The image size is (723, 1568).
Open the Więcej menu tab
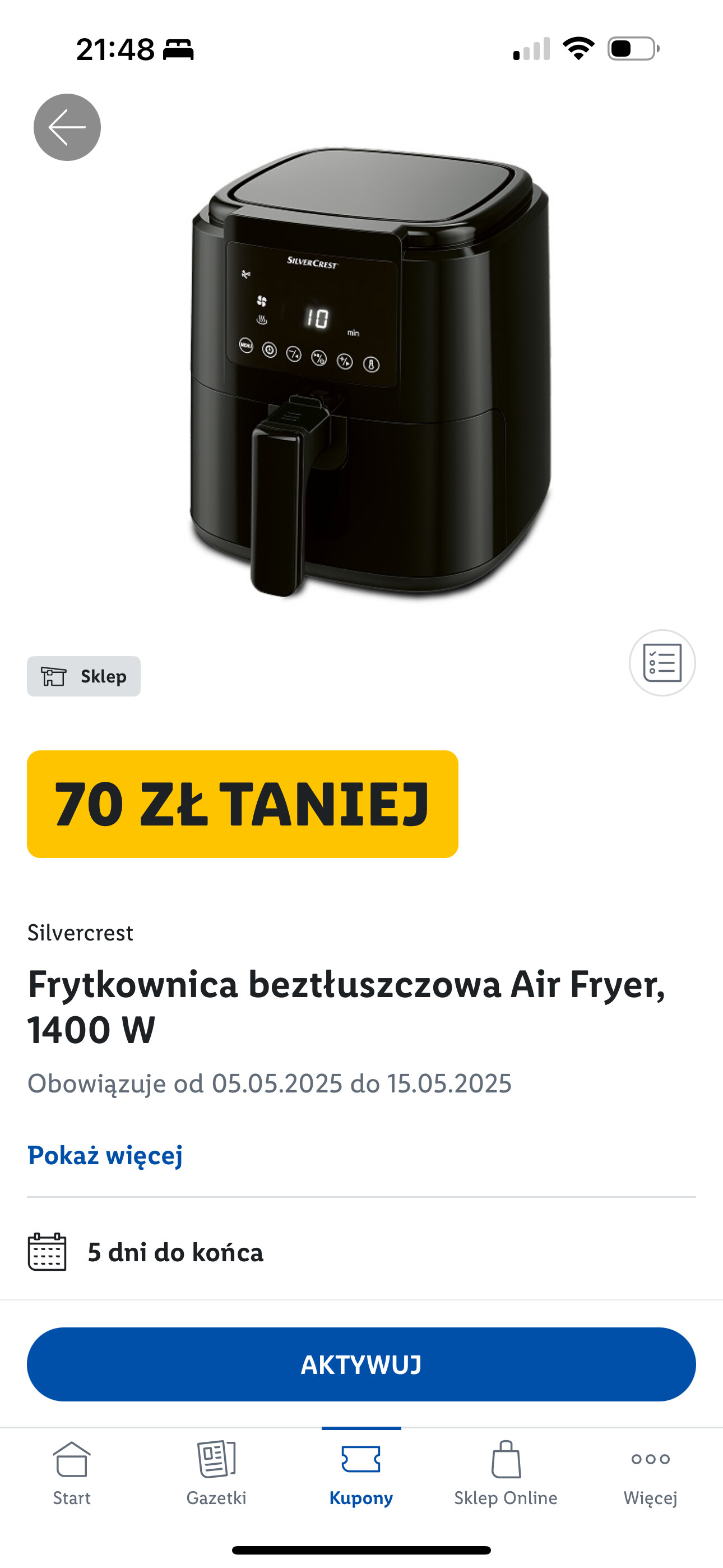(651, 1474)
